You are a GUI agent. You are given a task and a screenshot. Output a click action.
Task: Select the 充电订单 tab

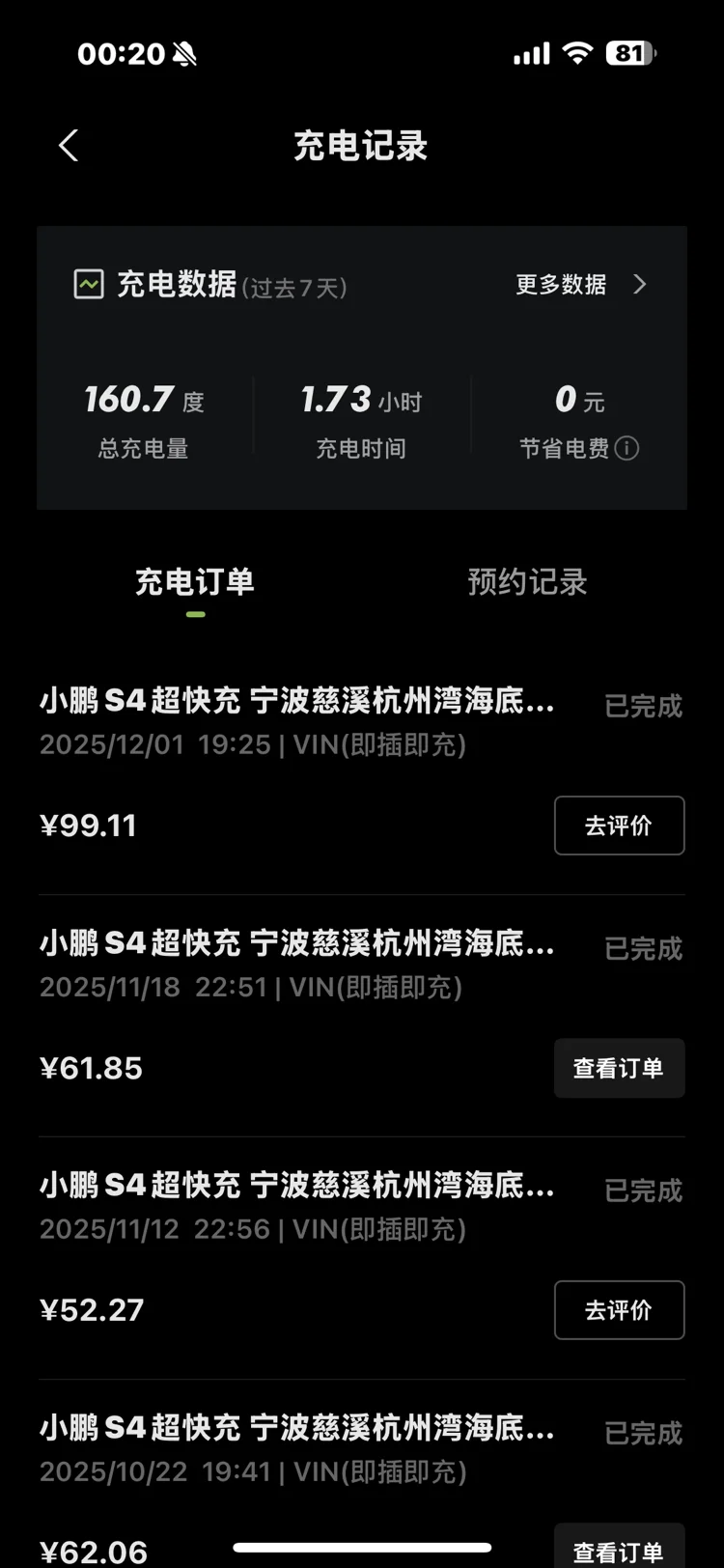(x=195, y=582)
